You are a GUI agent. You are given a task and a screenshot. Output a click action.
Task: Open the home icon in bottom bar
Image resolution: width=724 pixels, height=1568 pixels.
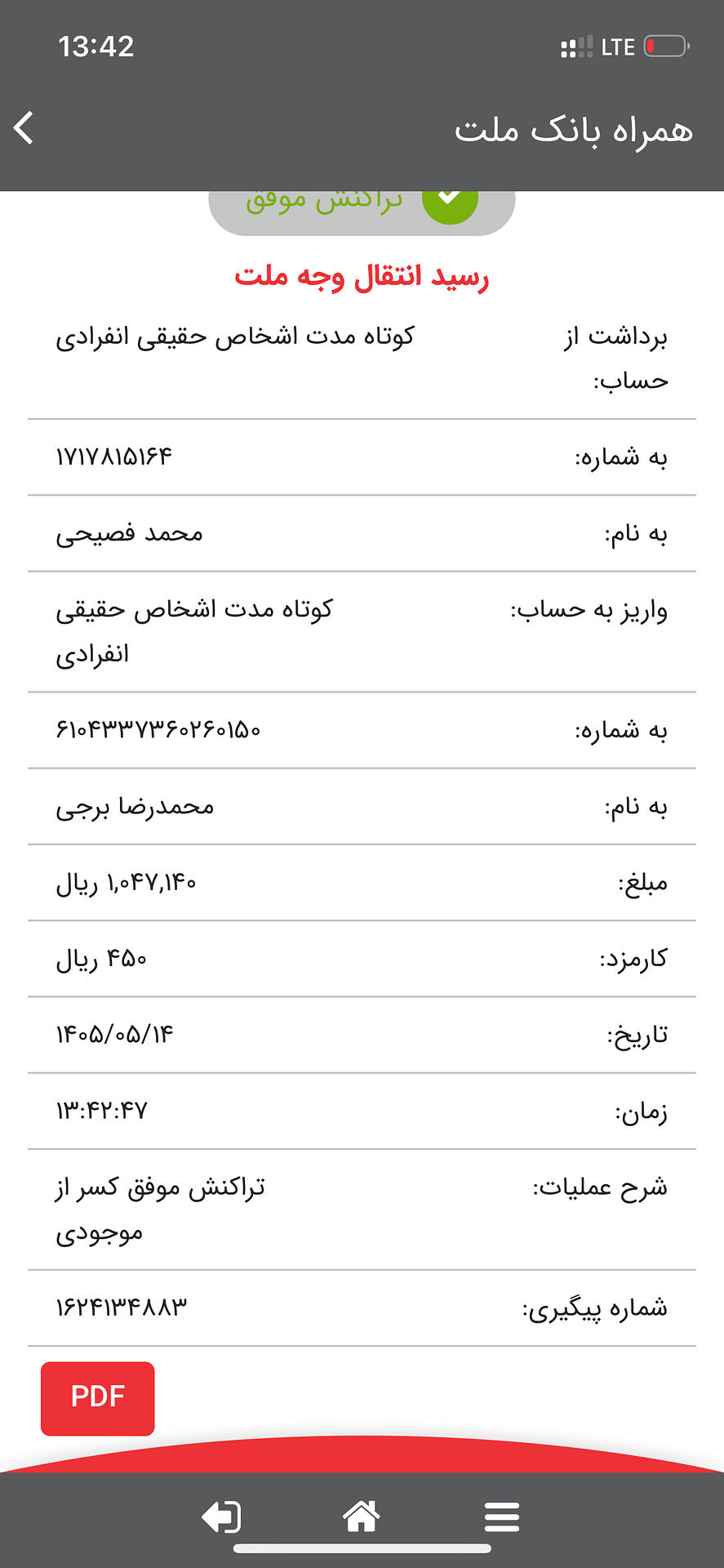coord(362,1517)
